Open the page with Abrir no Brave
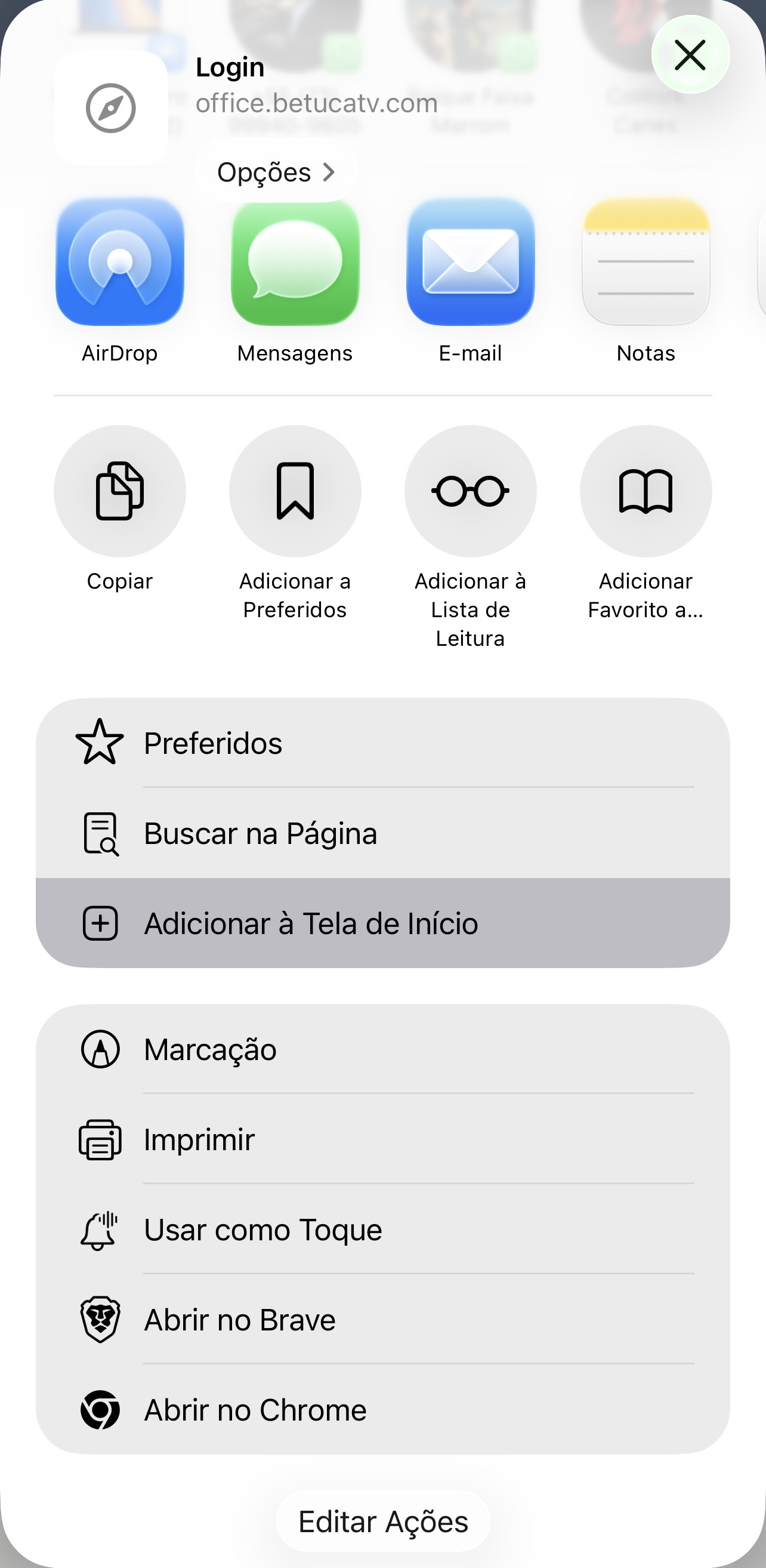This screenshot has height=1568, width=766. [x=382, y=1320]
